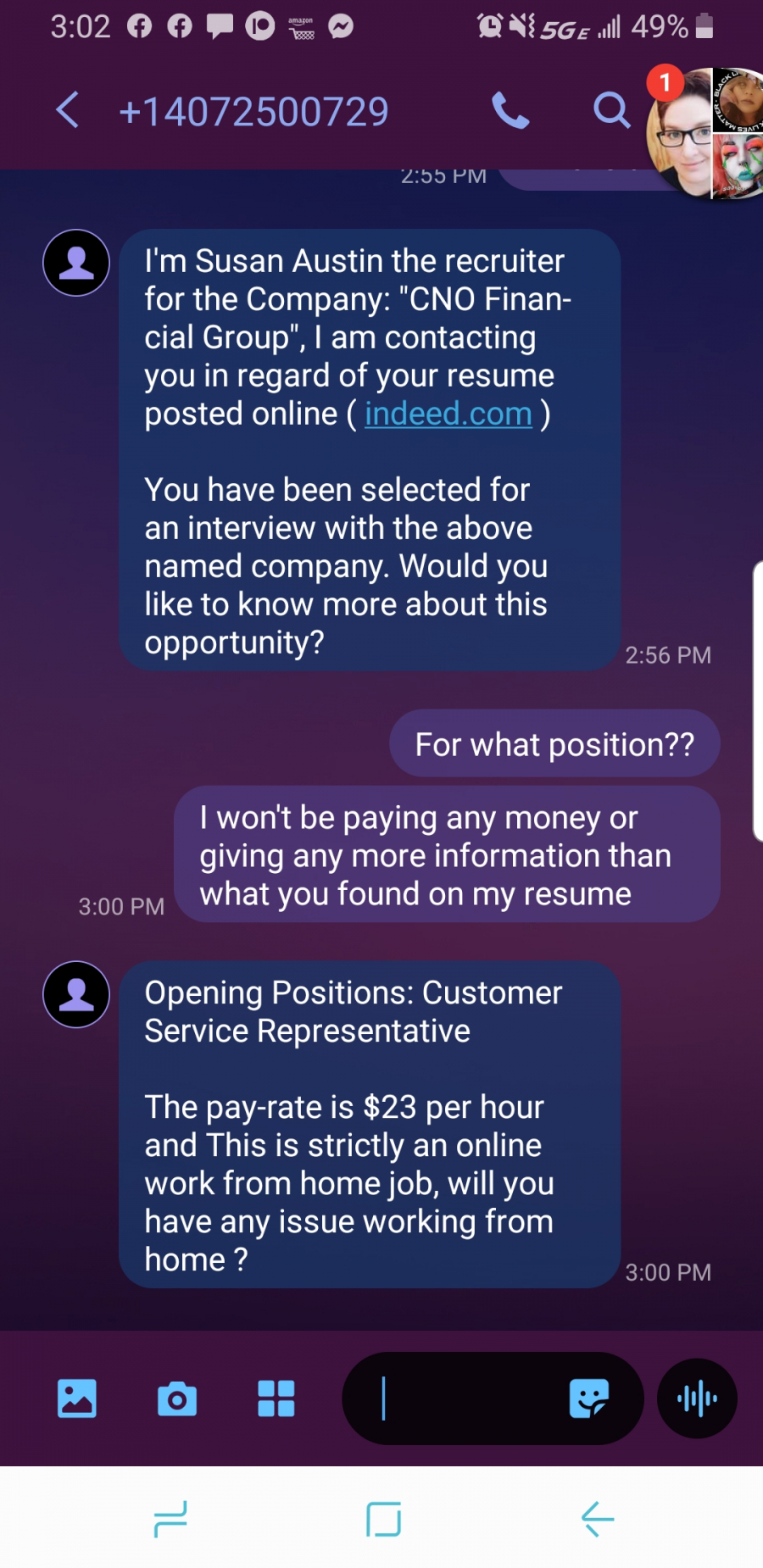Focus the message text field
This screenshot has height=1568, width=763.
(x=458, y=1398)
